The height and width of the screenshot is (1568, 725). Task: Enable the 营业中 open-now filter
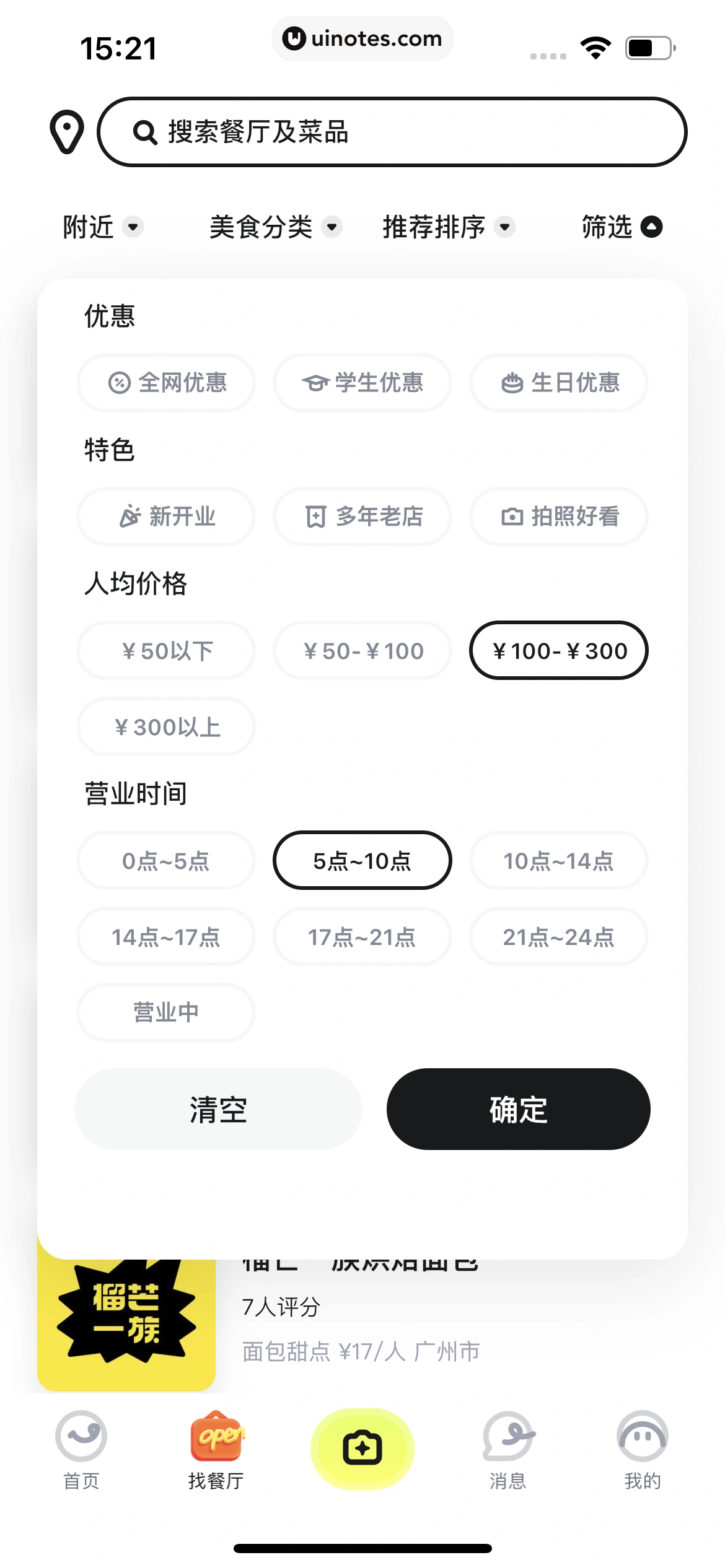pyautogui.click(x=165, y=1012)
